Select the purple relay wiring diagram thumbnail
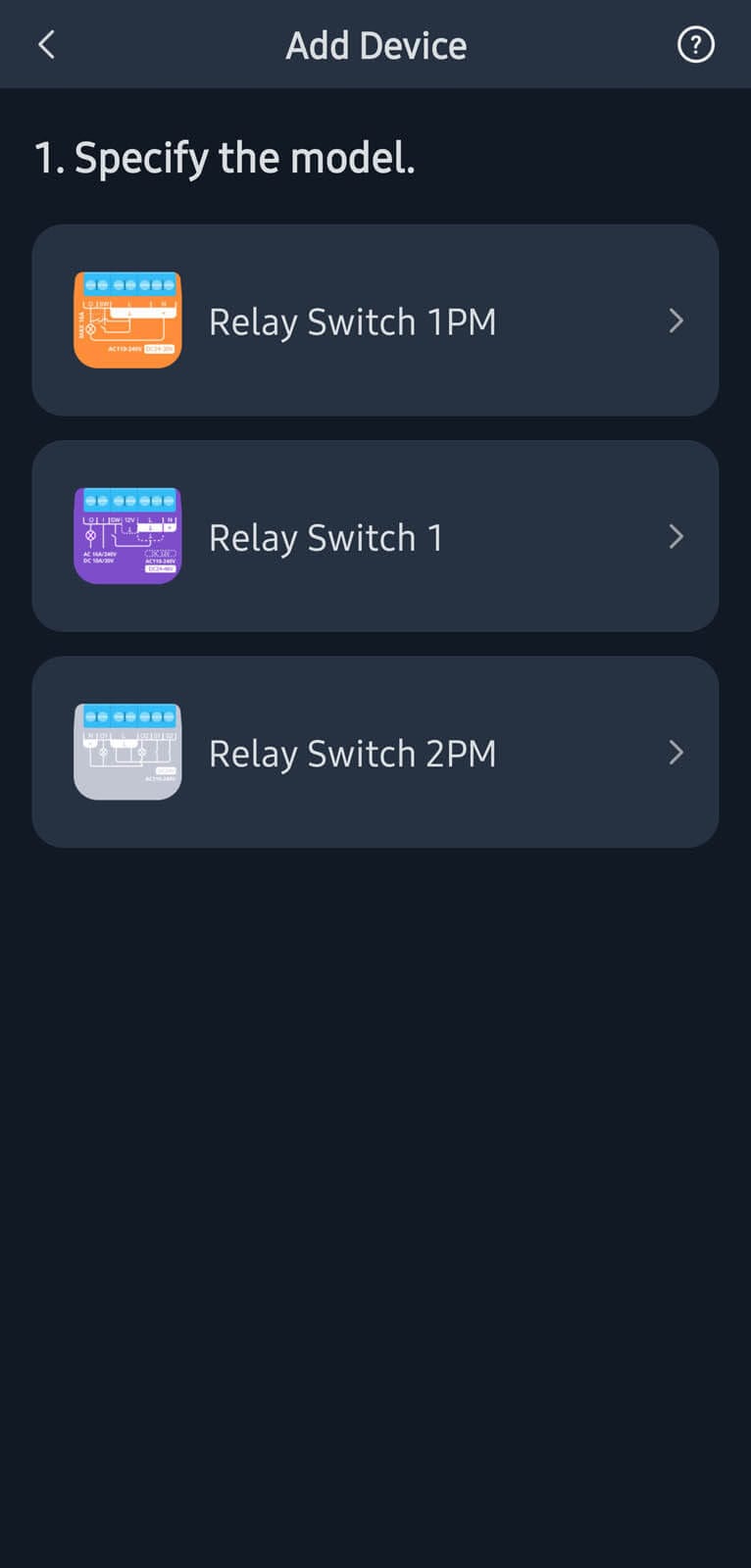The height and width of the screenshot is (1568, 751). [x=127, y=536]
